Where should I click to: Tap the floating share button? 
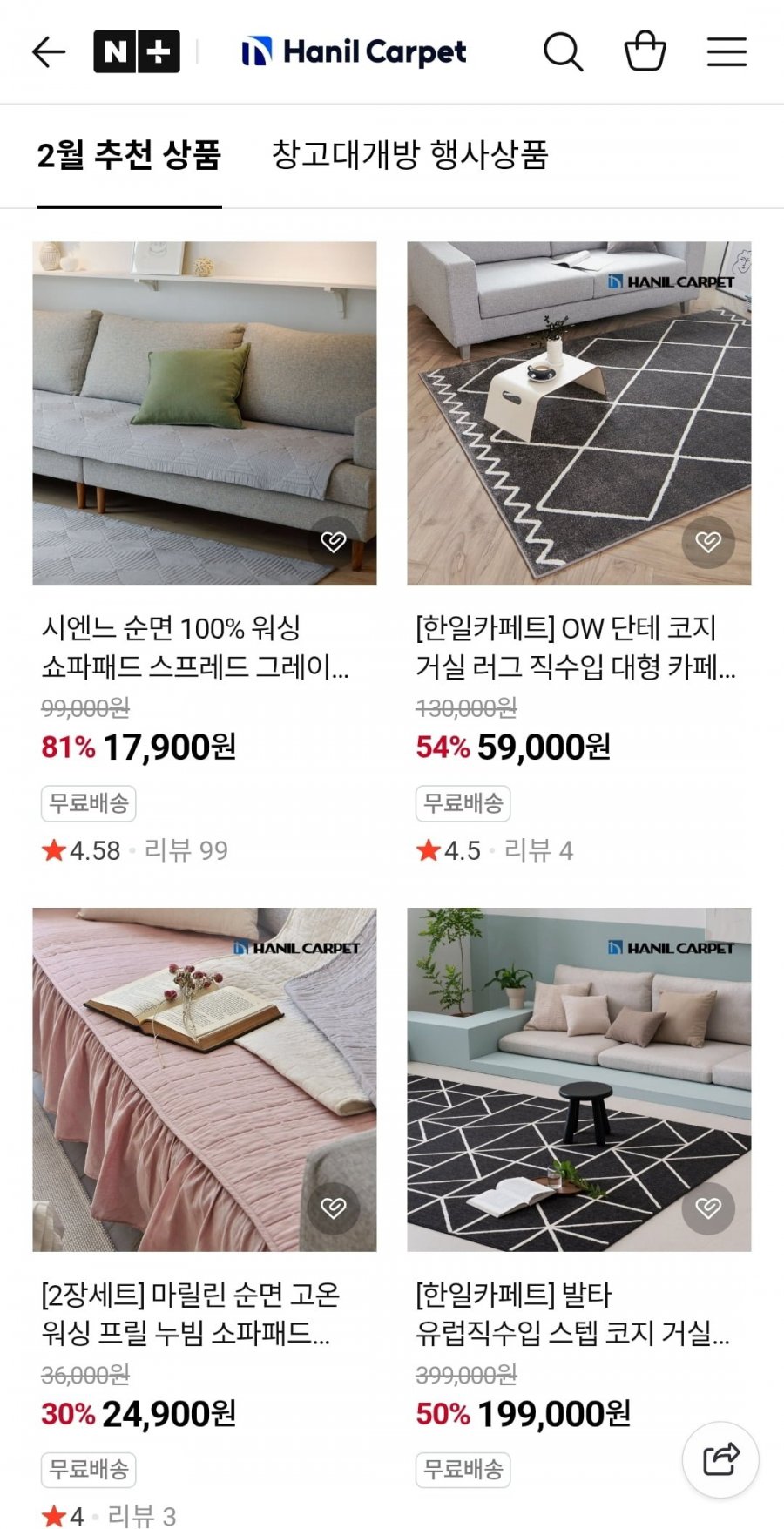coord(720,1458)
